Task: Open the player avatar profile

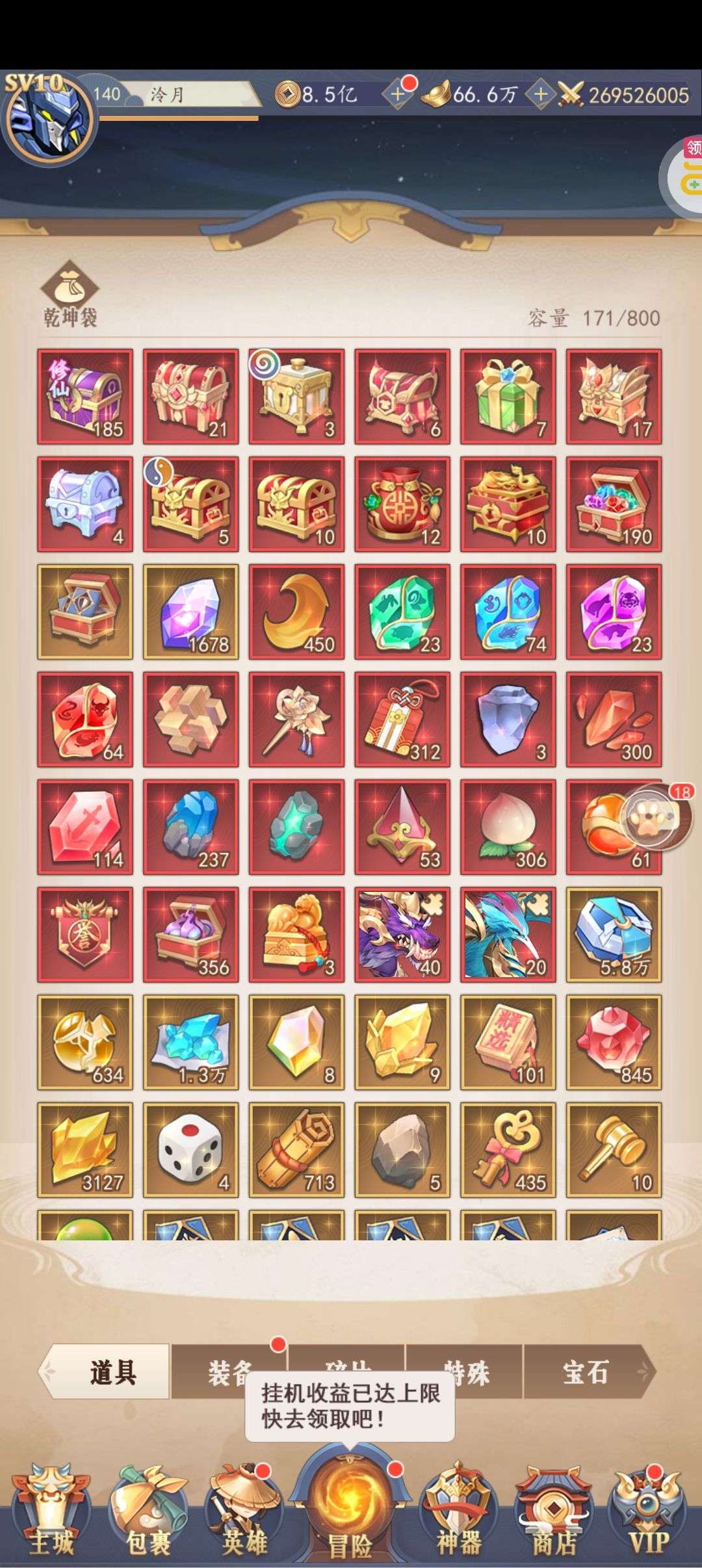Action: [49, 120]
